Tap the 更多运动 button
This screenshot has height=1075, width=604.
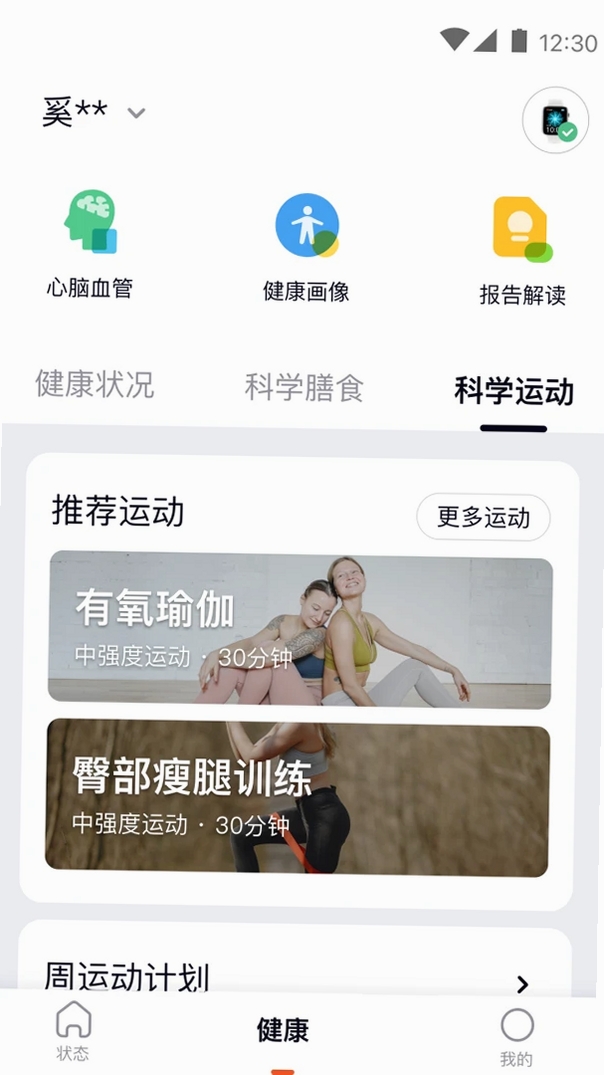[483, 518]
